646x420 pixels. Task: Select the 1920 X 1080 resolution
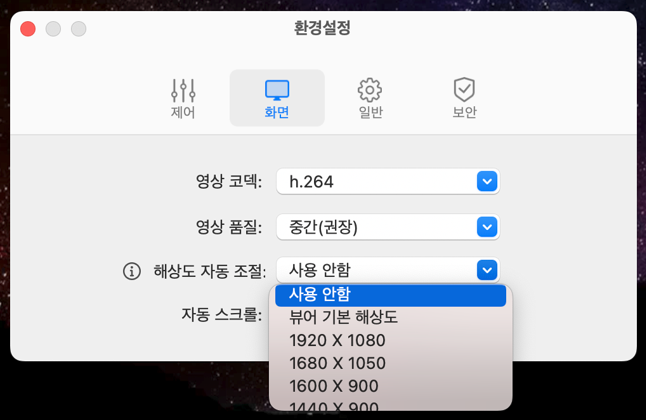tap(390, 341)
